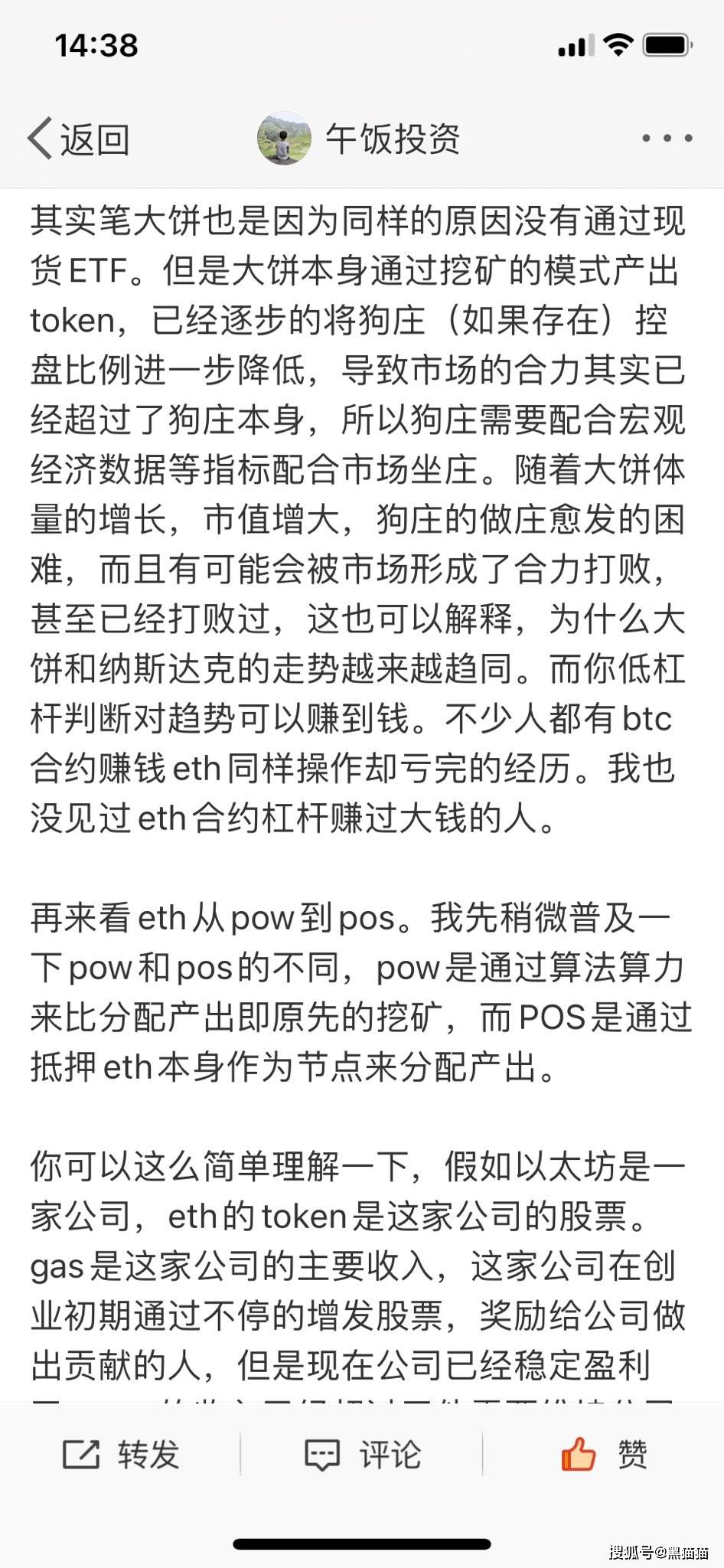Open 午饭投资's profile from the header
Viewport: 724px width, 1568px height.
360,139
